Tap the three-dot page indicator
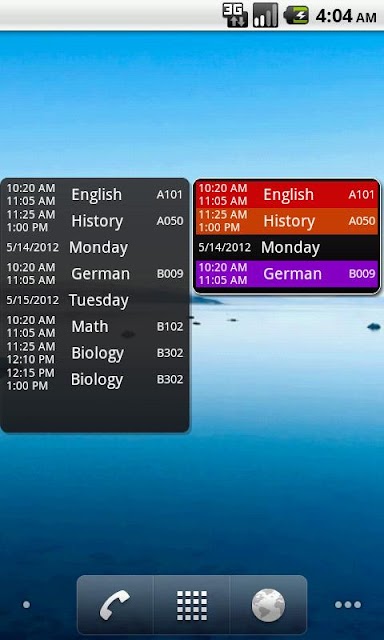 348,604
